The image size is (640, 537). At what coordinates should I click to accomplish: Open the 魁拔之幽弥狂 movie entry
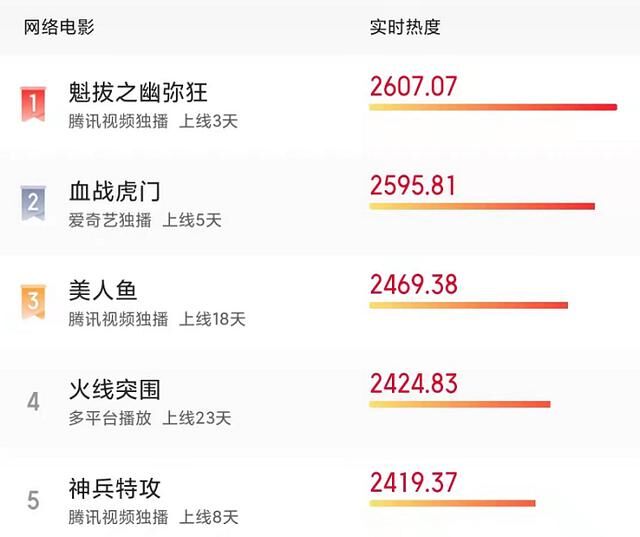tap(138, 93)
